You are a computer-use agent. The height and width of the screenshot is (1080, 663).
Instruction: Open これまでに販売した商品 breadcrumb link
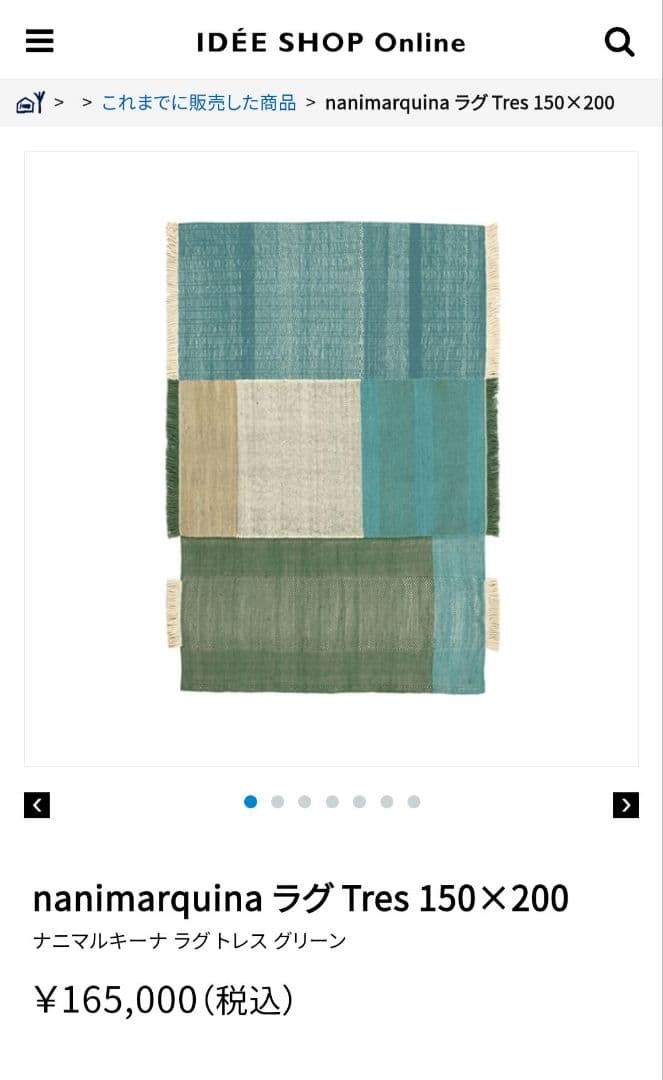(x=199, y=102)
